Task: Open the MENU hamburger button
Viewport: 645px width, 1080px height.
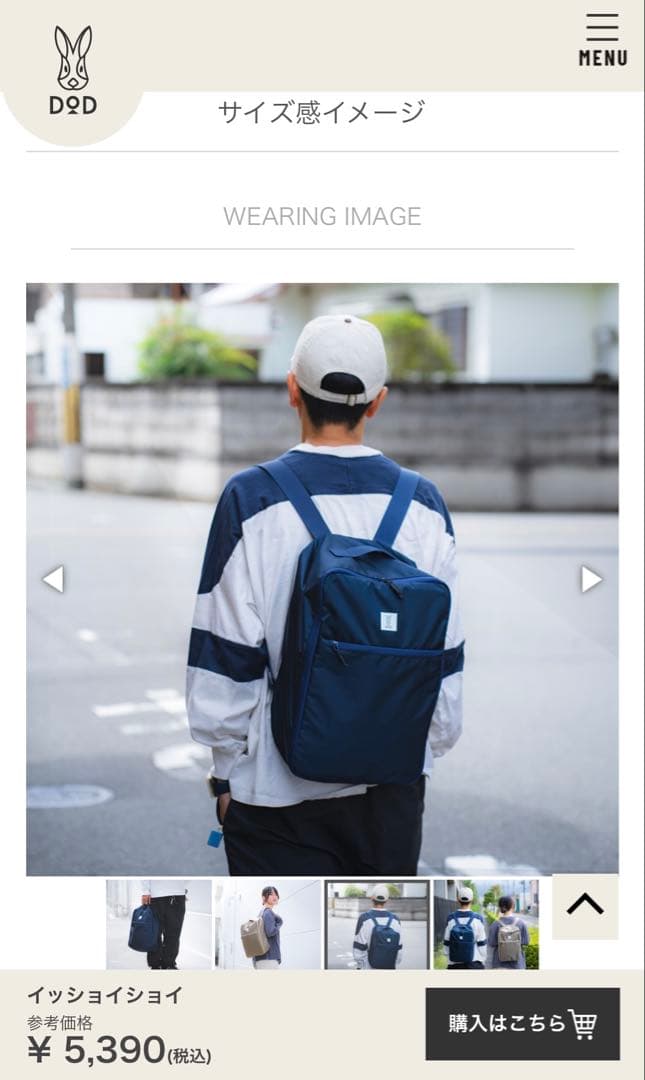Action: (x=602, y=41)
